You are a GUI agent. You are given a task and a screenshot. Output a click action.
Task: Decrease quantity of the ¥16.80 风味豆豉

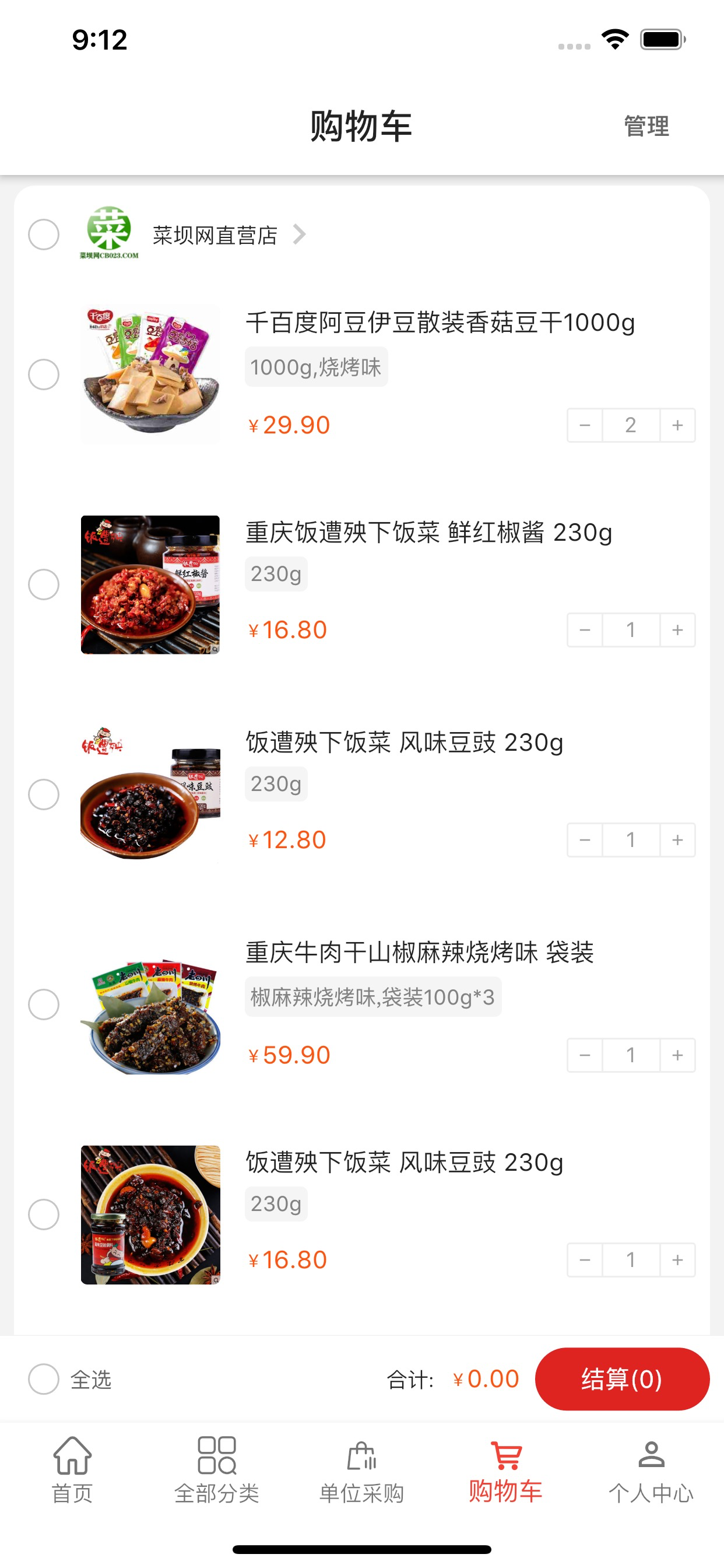pos(585,1259)
